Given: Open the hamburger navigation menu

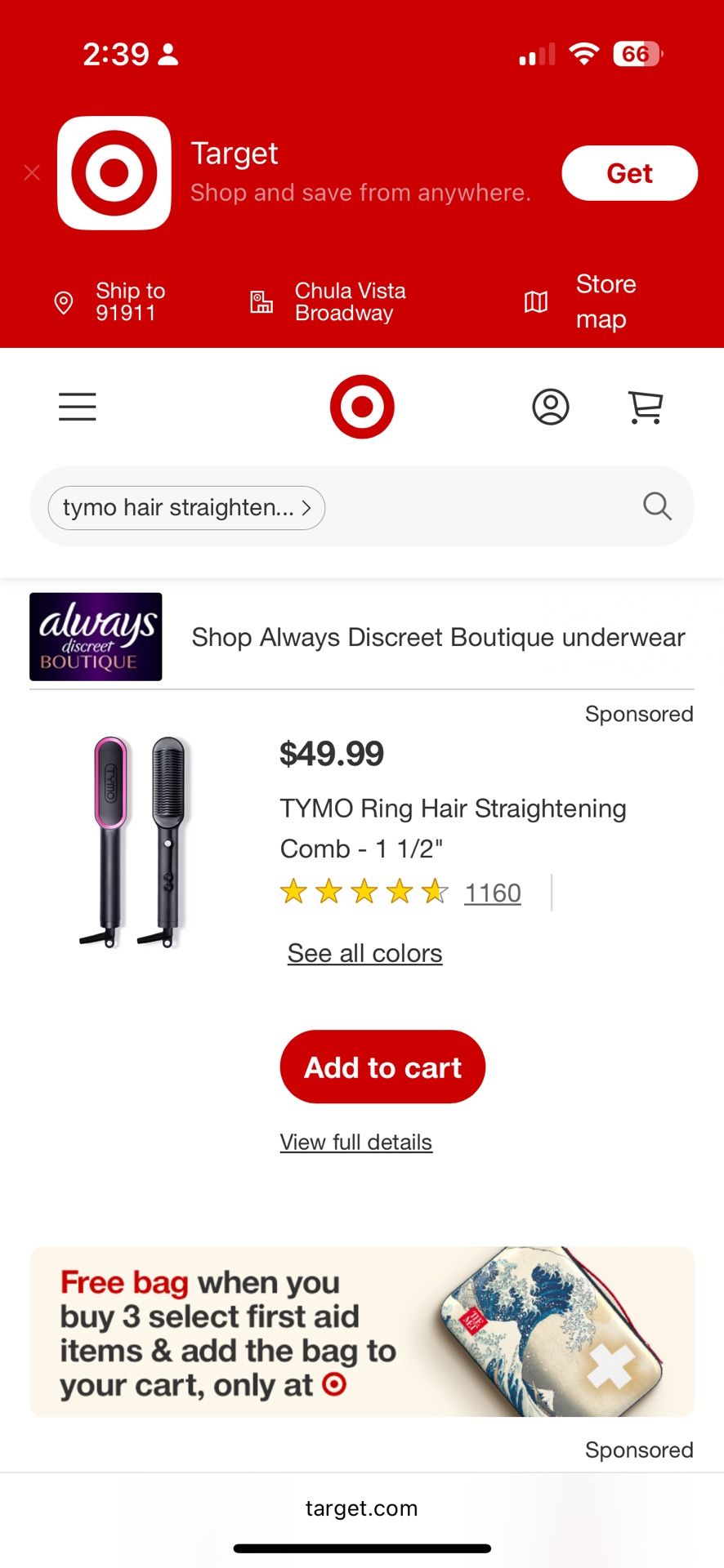Looking at the screenshot, I should (x=78, y=407).
